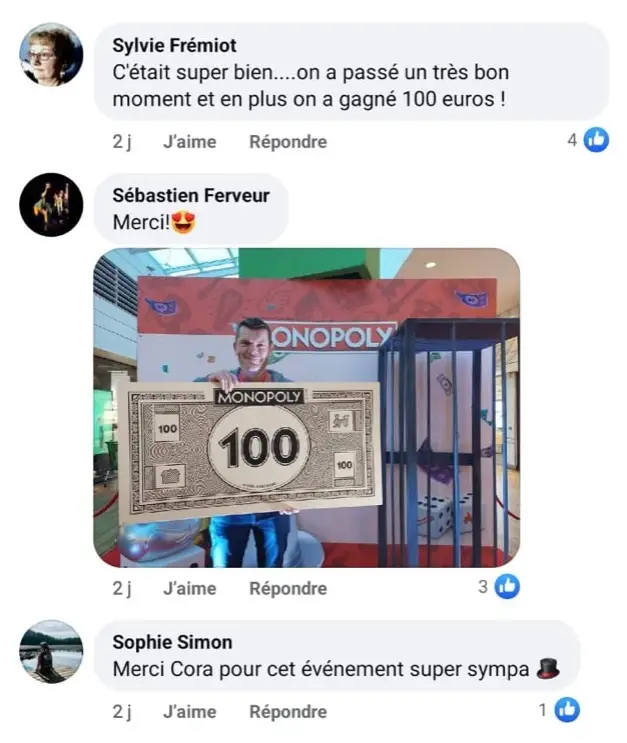Viewport: 627px width, 743px height.
Task: Open Sophie Simon's profile picture
Action: [51, 651]
